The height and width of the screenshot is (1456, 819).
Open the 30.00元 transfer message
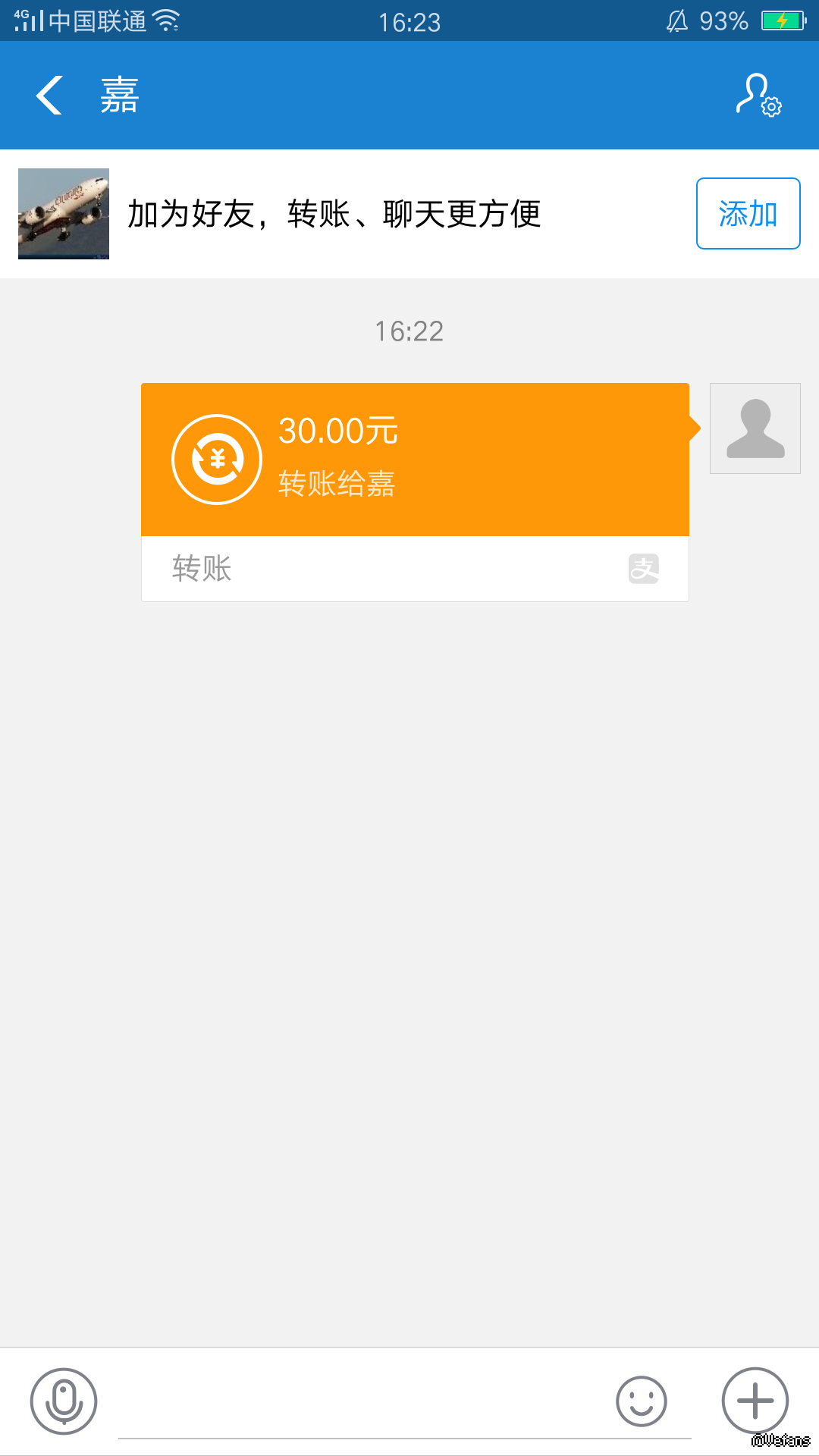(x=415, y=460)
